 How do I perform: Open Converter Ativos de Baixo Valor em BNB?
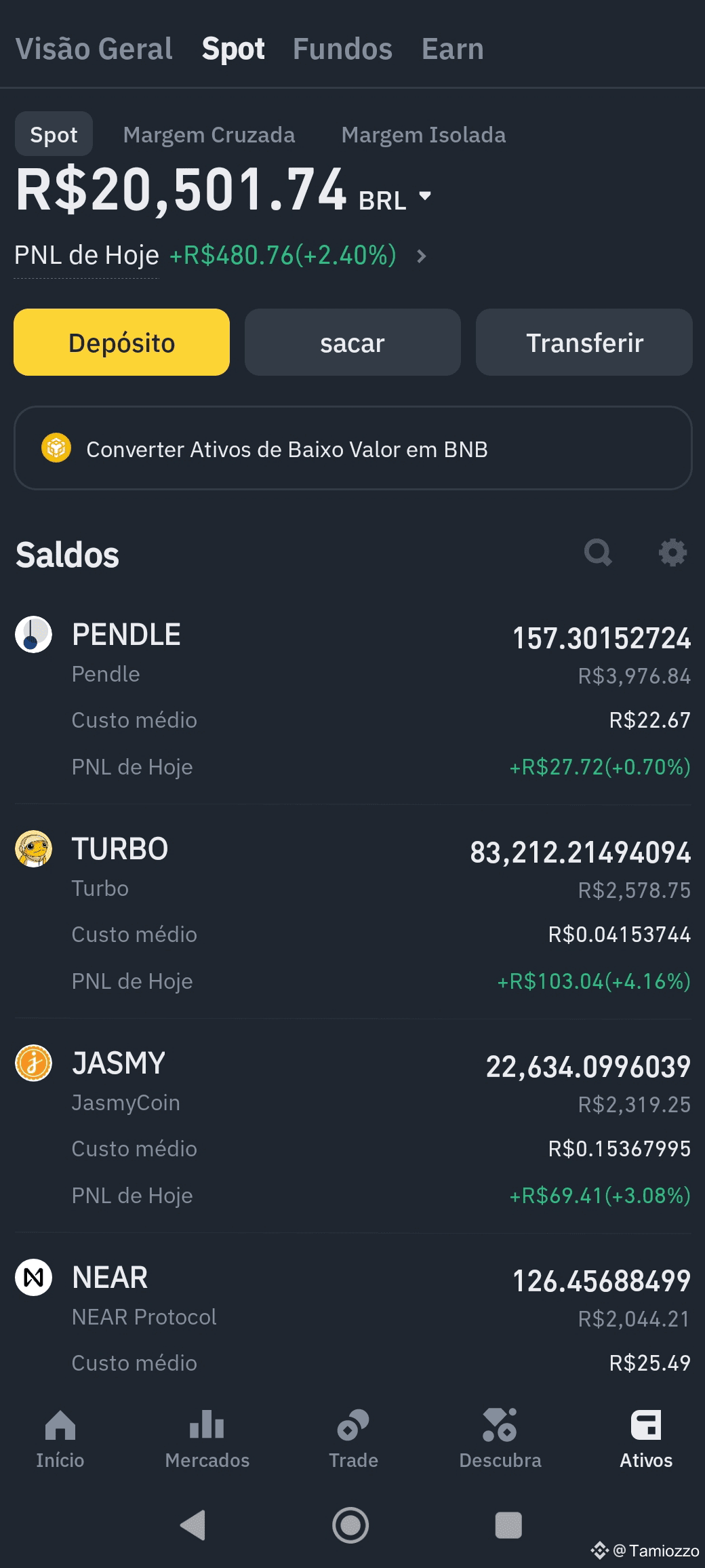352,448
